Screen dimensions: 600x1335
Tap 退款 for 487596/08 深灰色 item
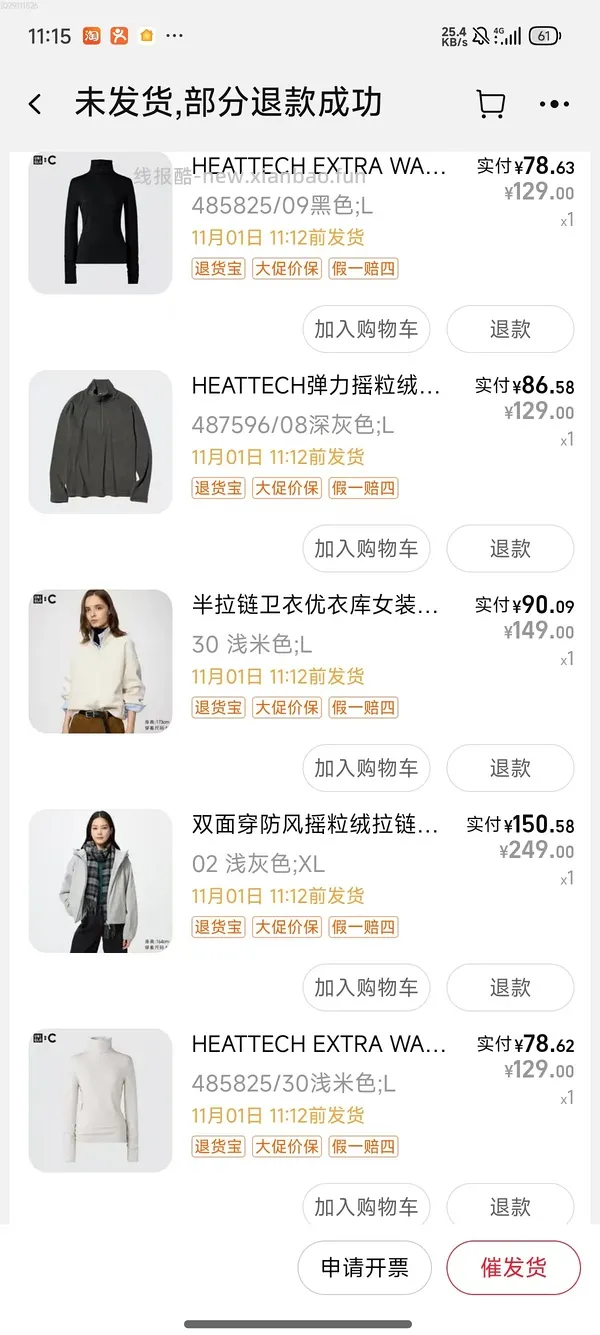click(x=510, y=548)
